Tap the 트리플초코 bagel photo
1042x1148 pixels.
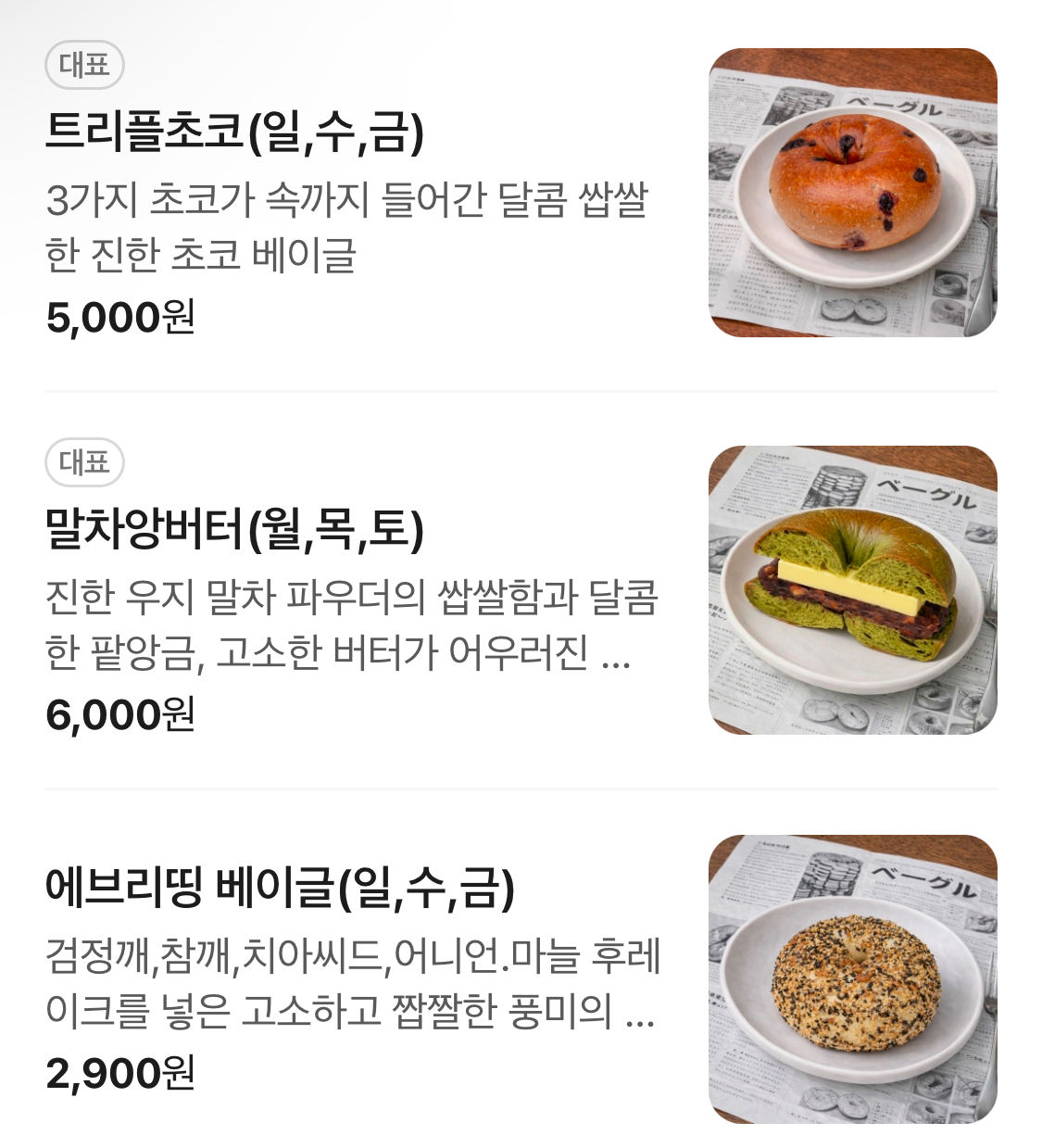pos(852,193)
